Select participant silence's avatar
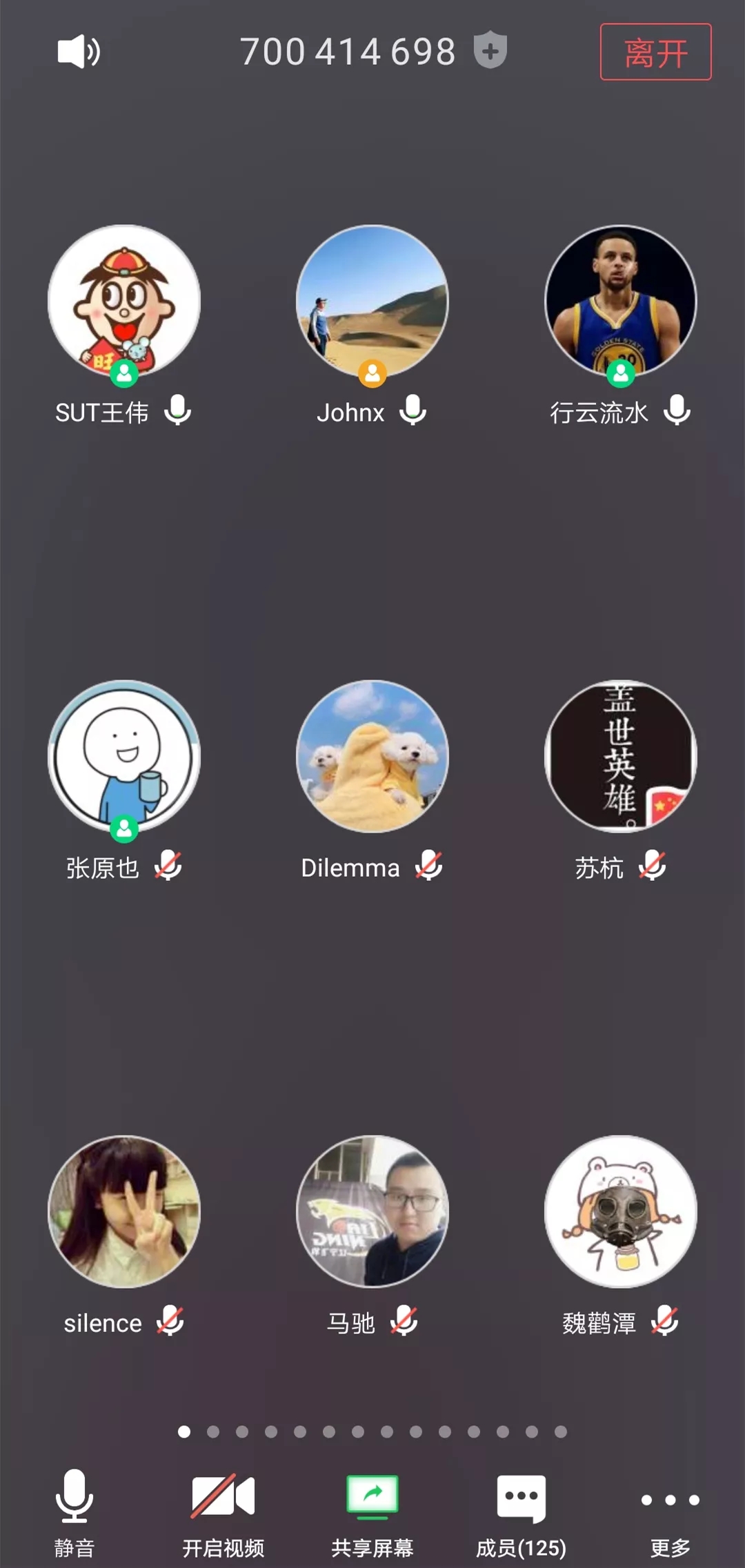This screenshot has width=745, height=1568. 124,1212
